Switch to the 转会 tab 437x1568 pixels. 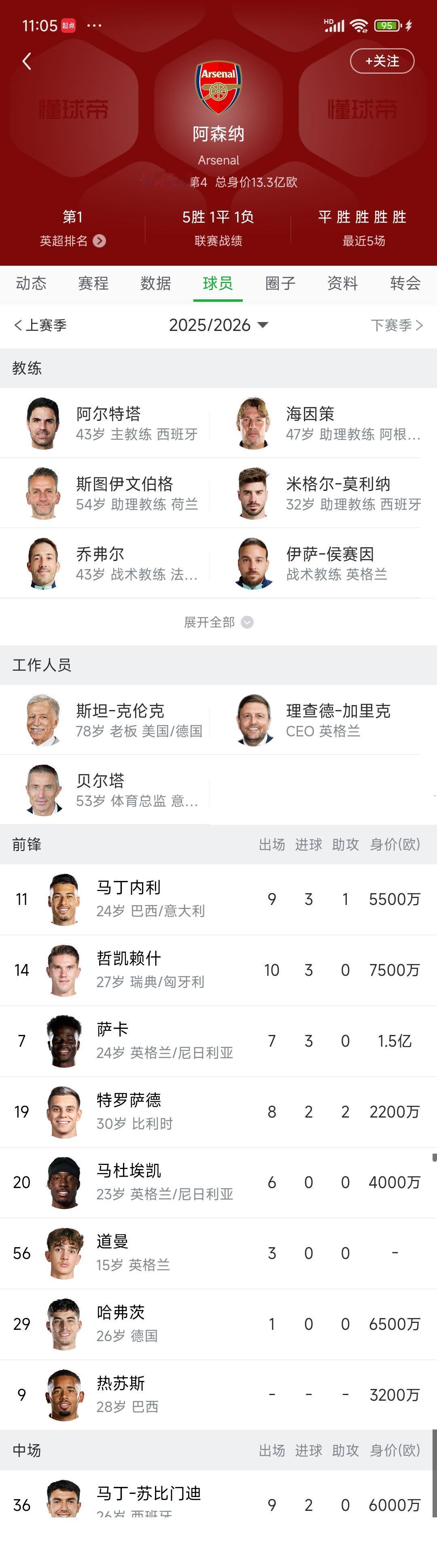(x=405, y=283)
